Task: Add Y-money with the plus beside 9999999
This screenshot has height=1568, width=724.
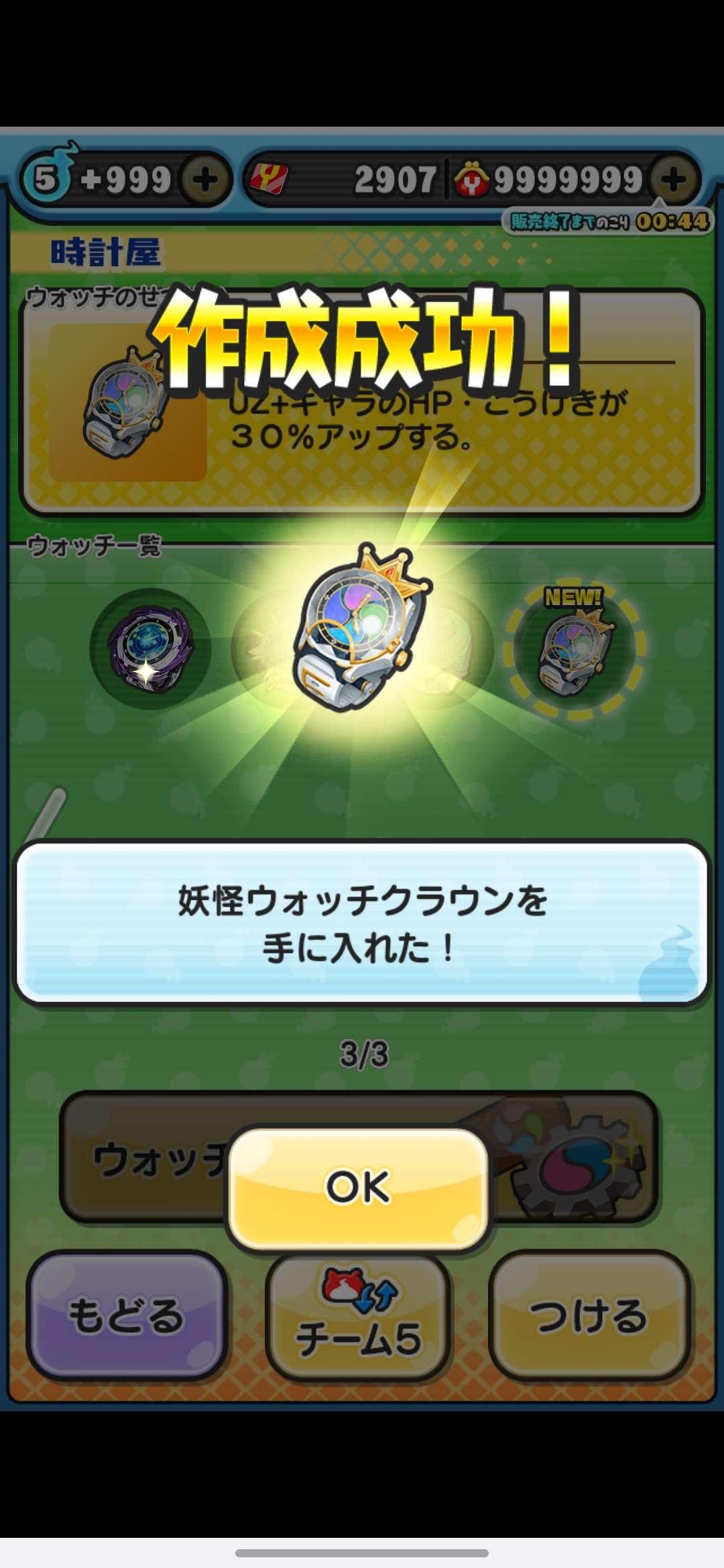Action: pyautogui.click(x=673, y=180)
